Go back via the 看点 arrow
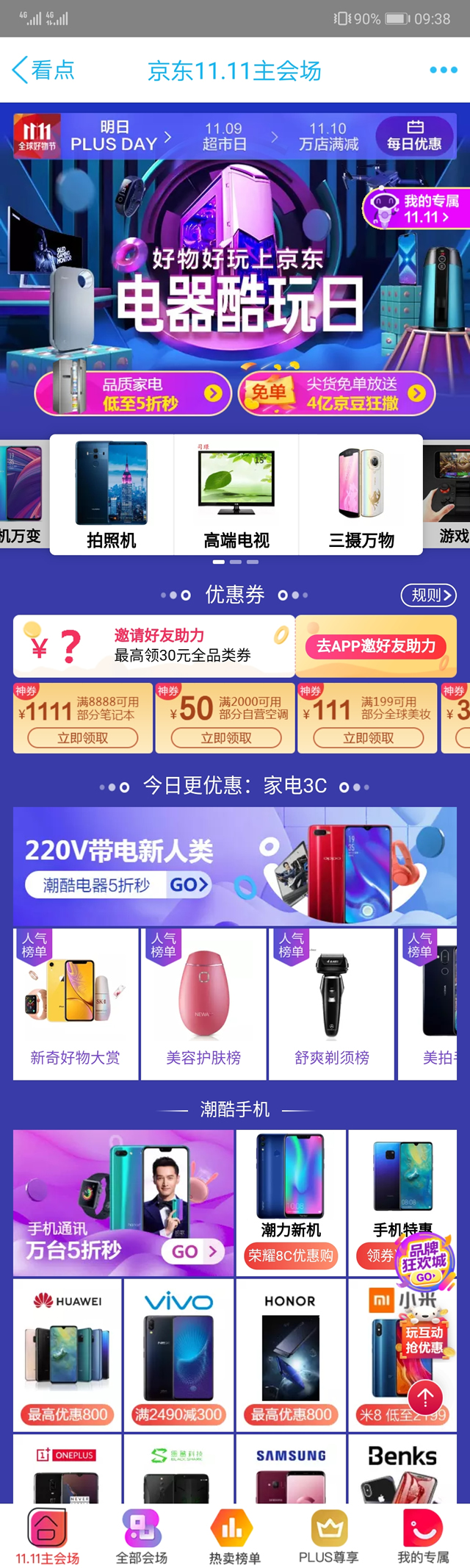 (x=43, y=71)
